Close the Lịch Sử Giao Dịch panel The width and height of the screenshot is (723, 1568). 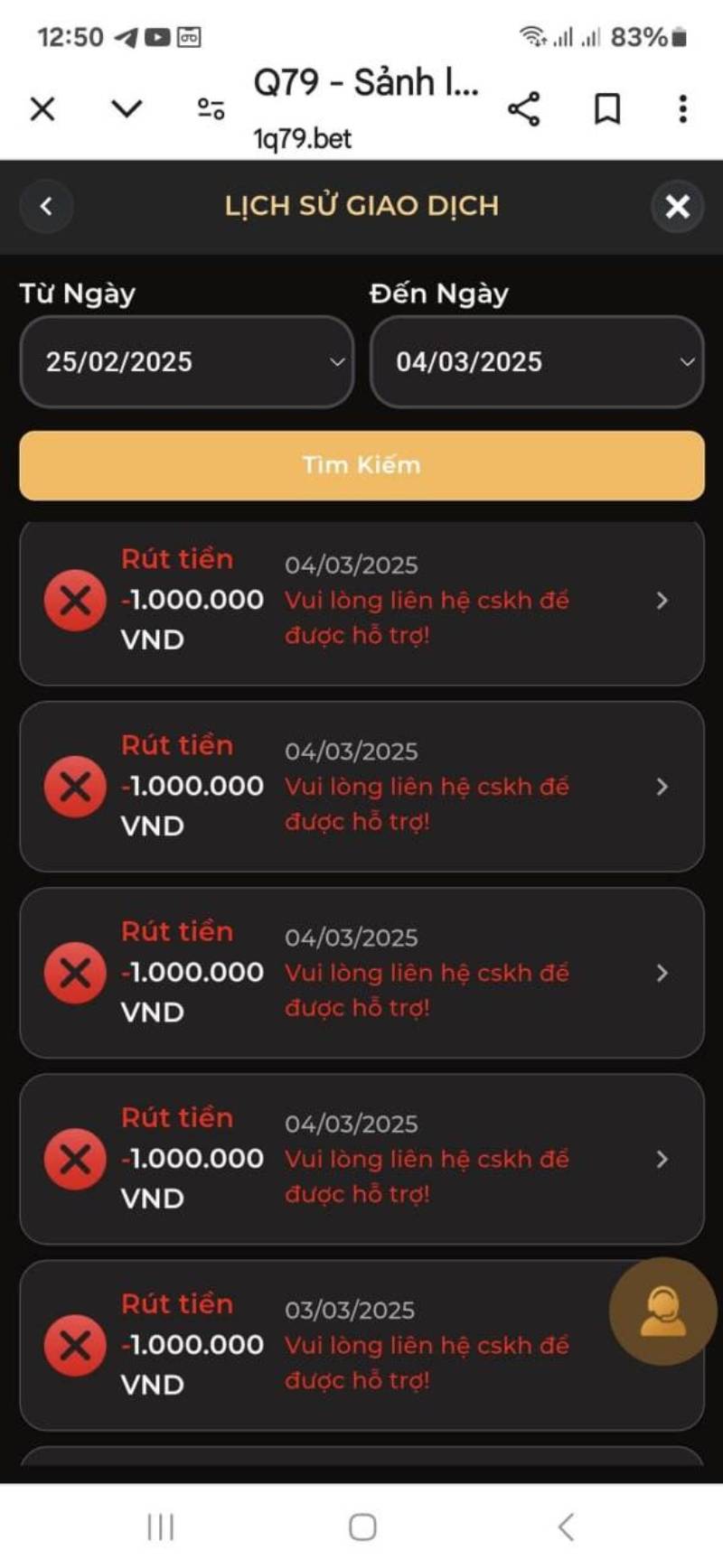tap(677, 206)
